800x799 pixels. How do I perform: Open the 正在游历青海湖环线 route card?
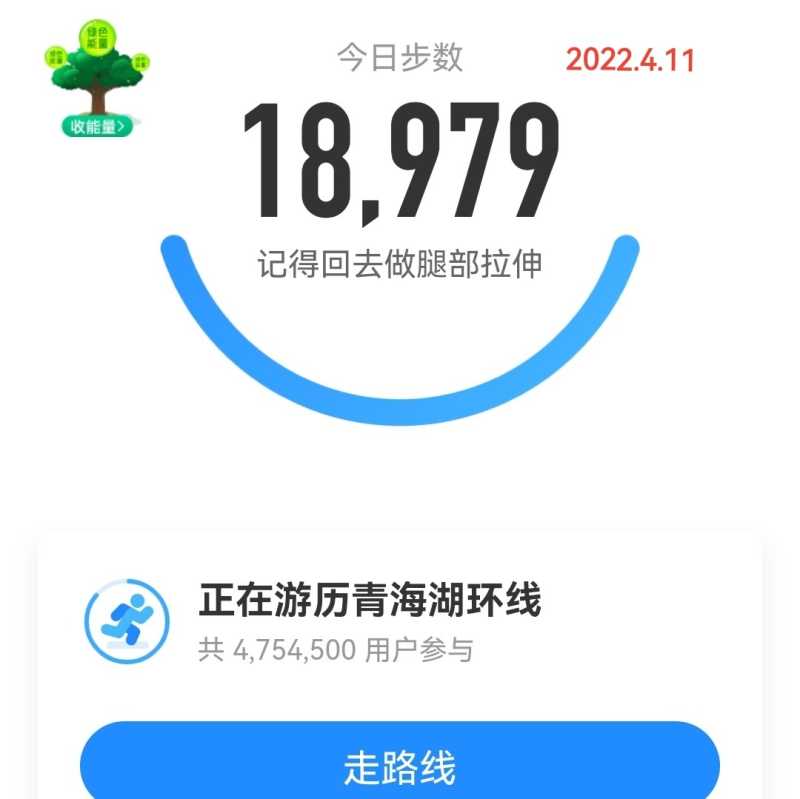(369, 622)
